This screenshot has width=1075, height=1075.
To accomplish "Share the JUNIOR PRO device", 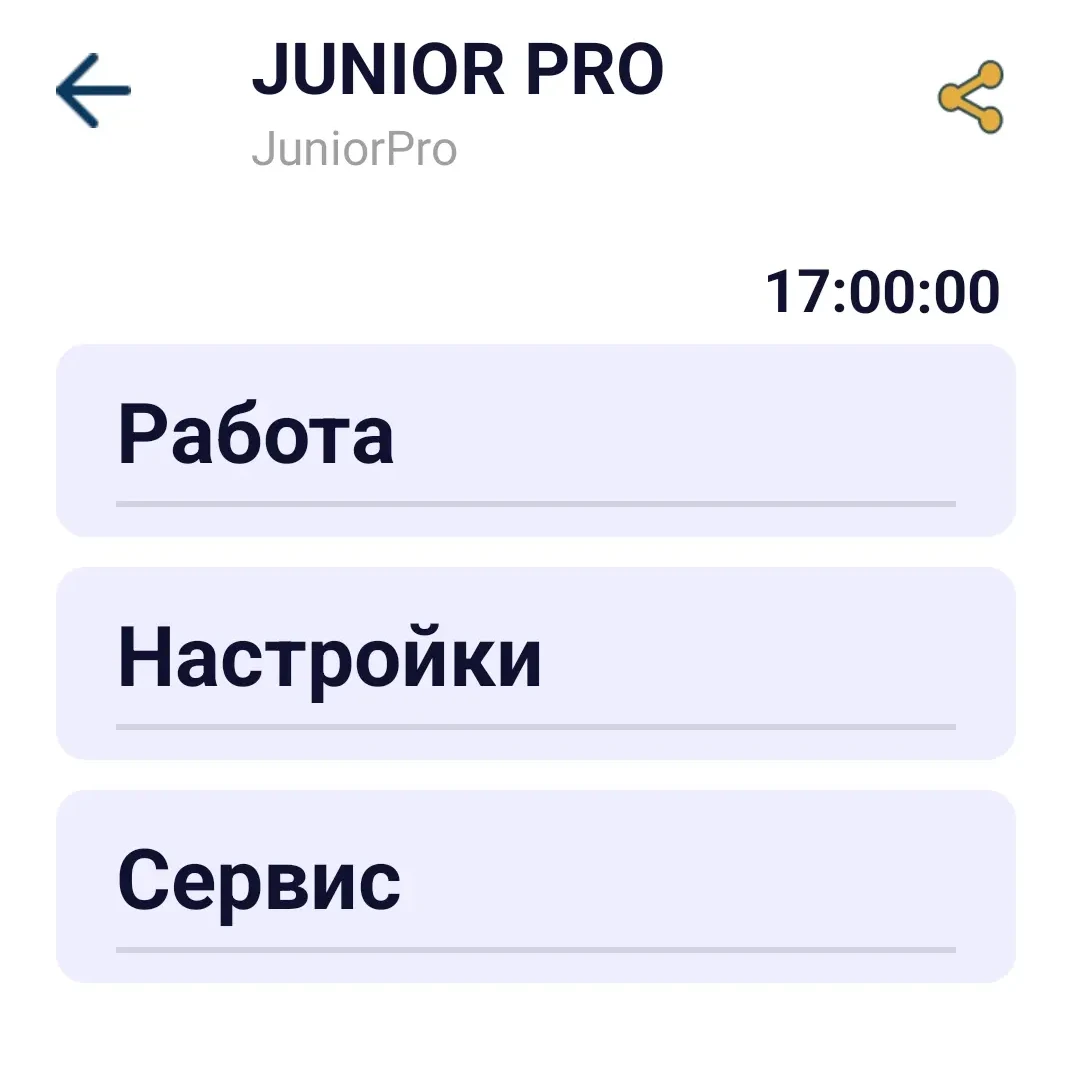I will click(x=970, y=97).
